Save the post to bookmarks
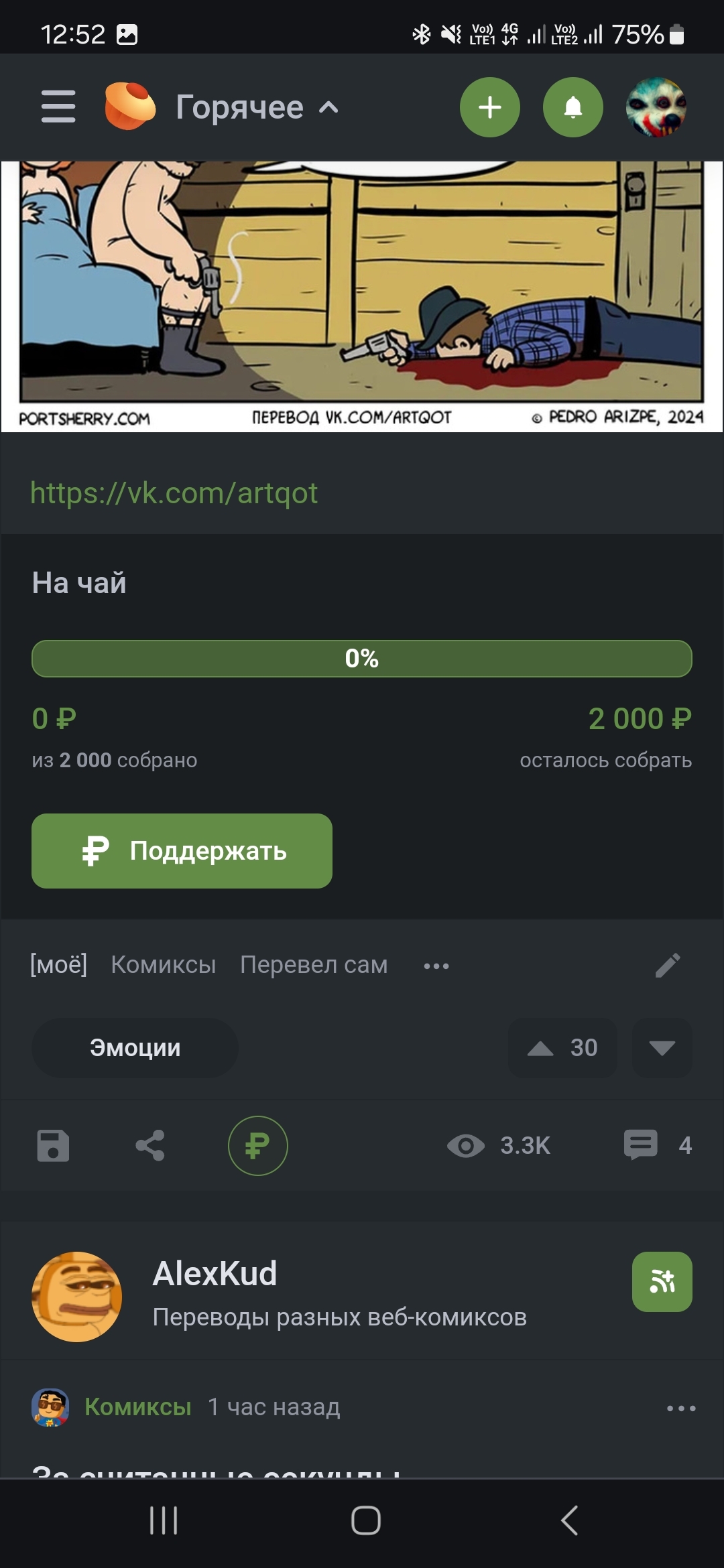724x1568 pixels. [x=53, y=1145]
